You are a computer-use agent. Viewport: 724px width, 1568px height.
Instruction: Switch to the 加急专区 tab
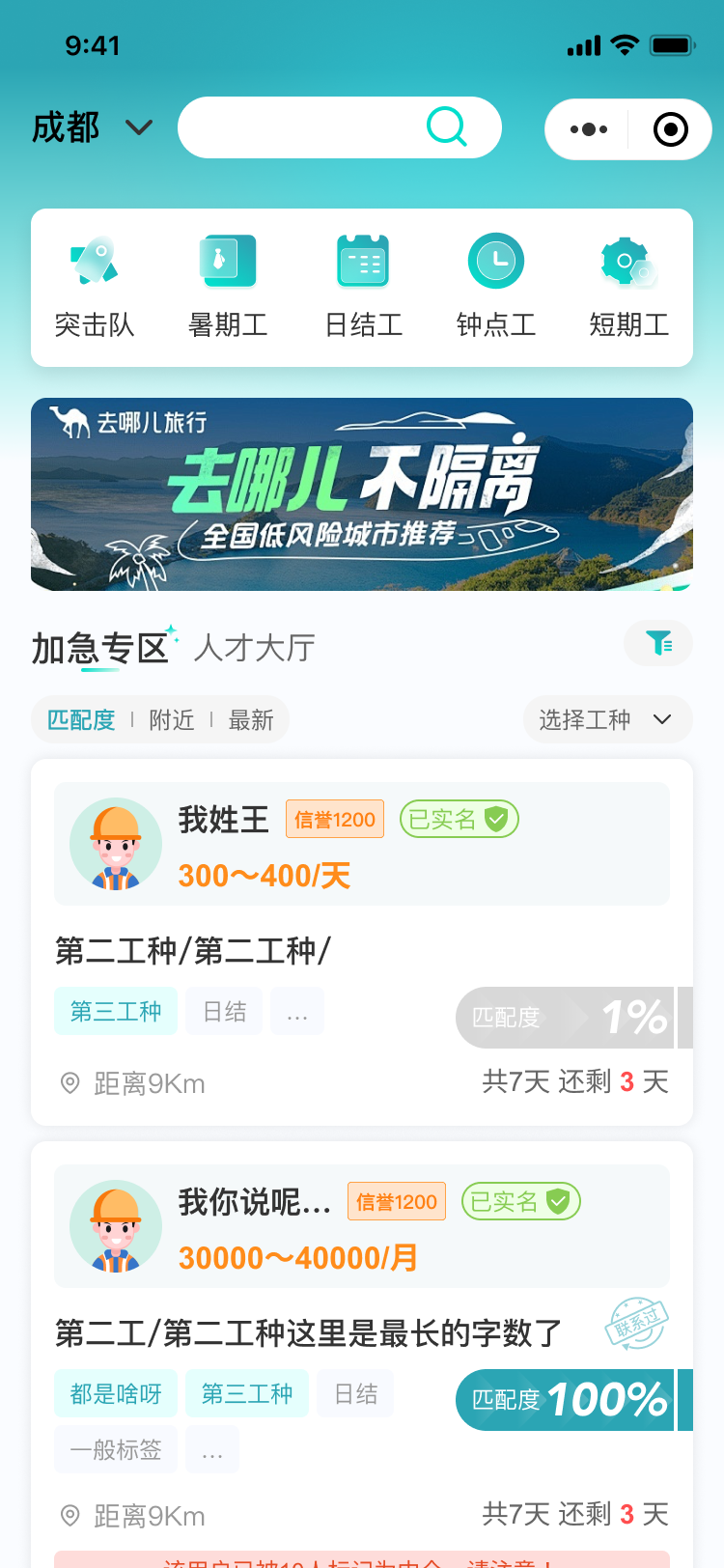coord(100,648)
